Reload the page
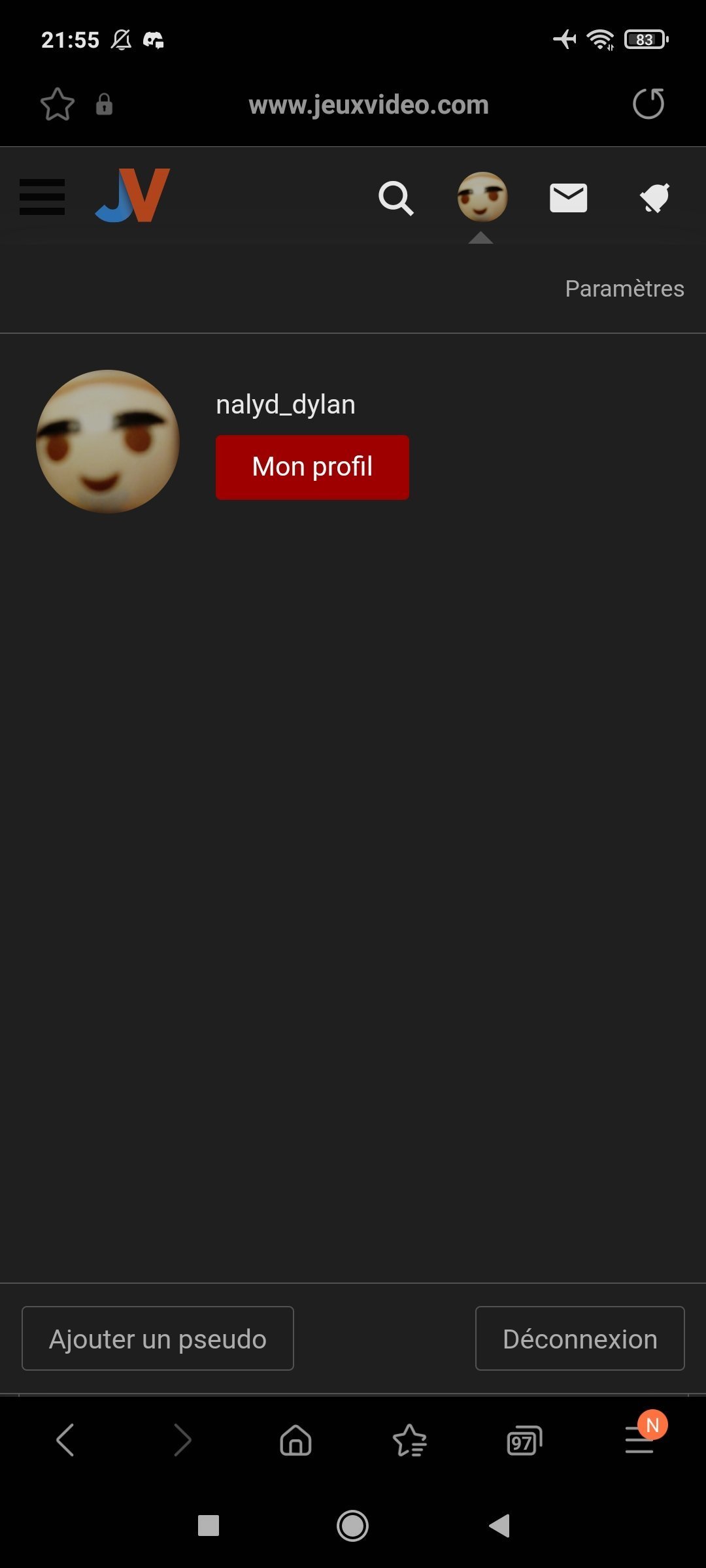 click(x=648, y=104)
